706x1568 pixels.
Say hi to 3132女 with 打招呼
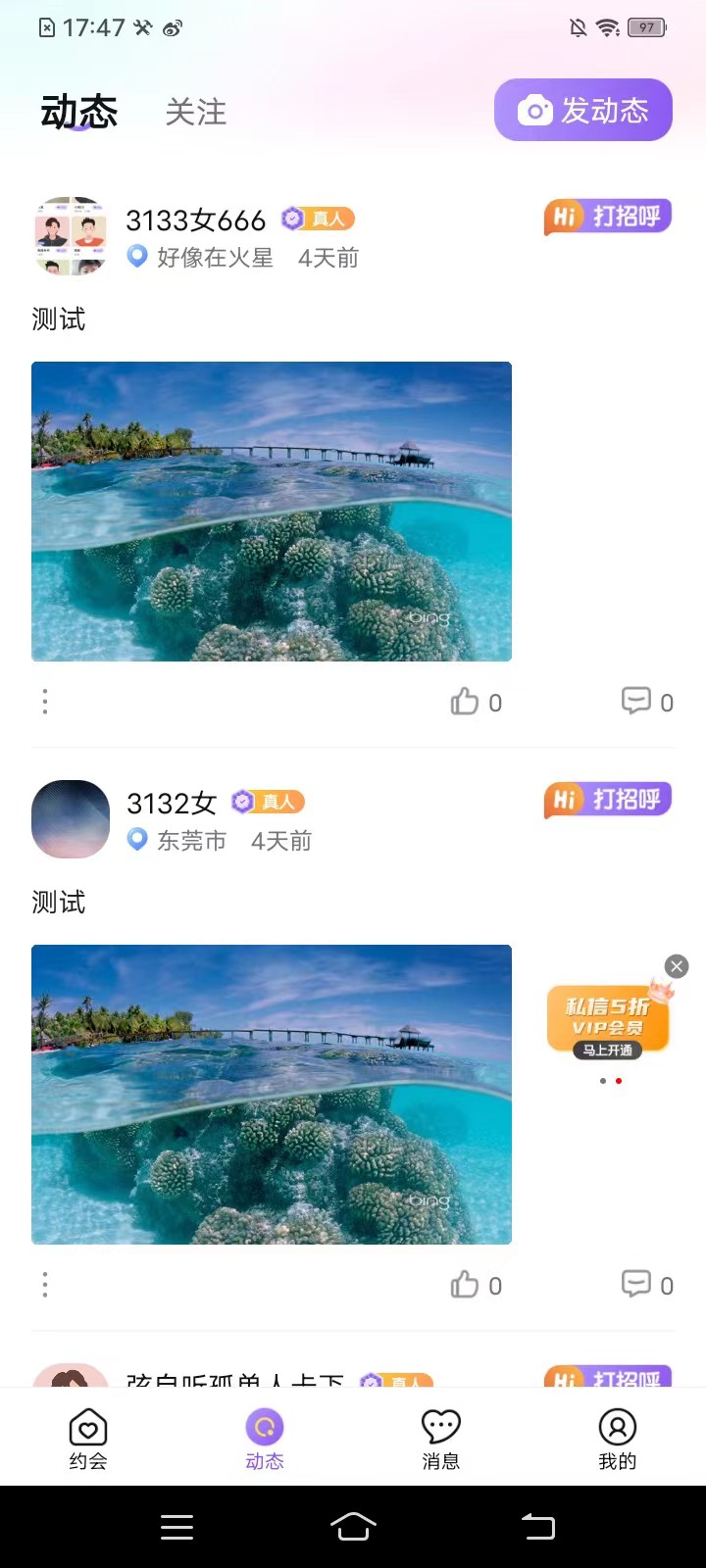point(607,800)
